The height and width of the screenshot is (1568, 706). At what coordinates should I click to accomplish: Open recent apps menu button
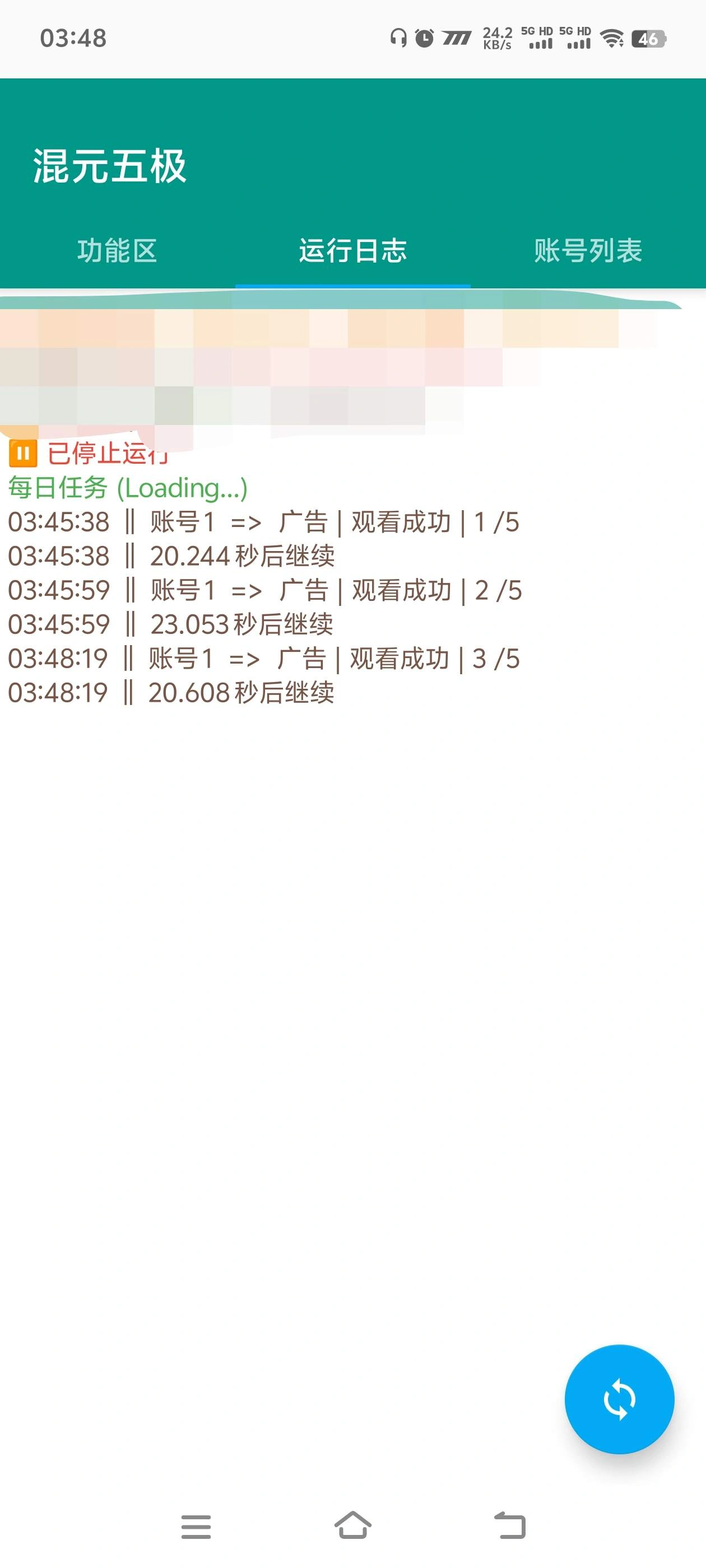(x=196, y=1527)
